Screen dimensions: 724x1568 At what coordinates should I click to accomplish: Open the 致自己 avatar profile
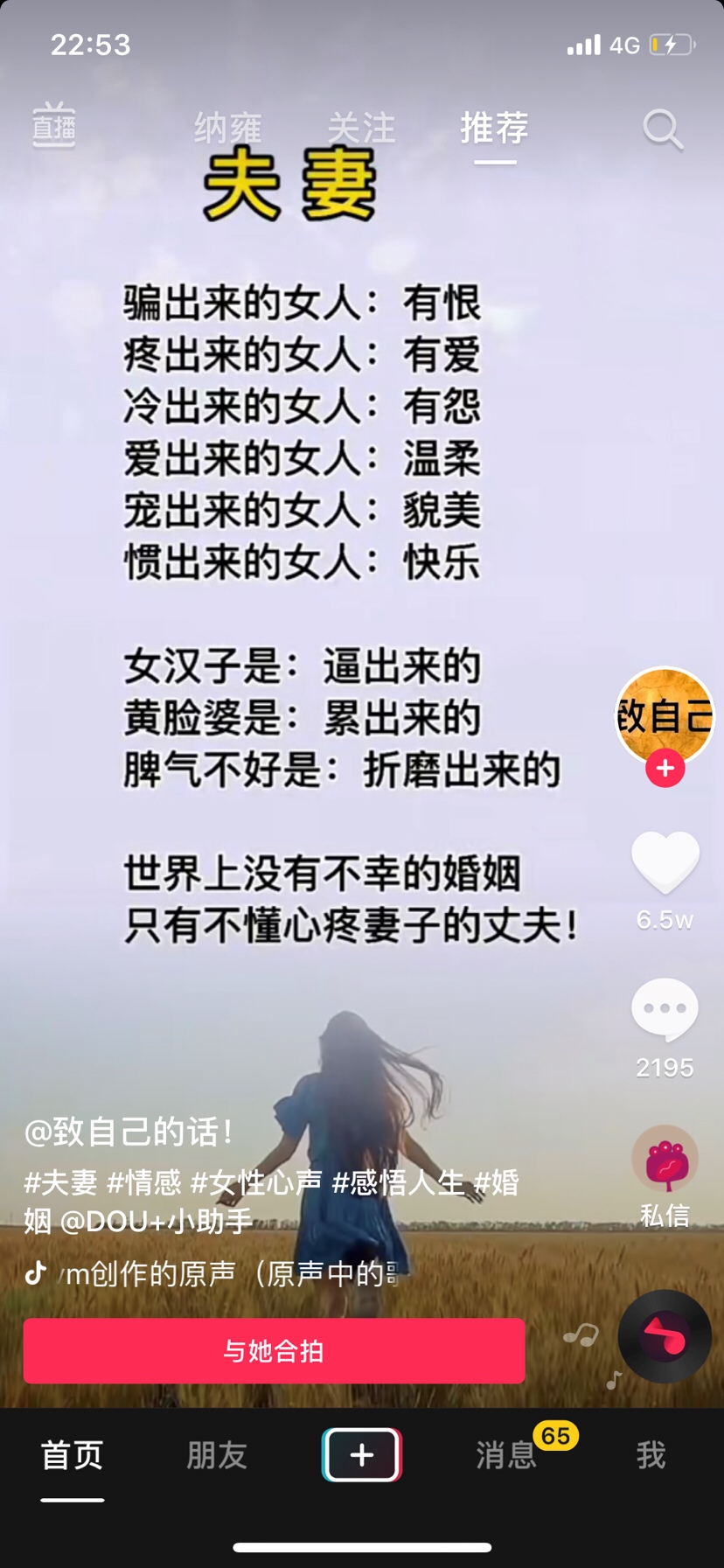665,714
